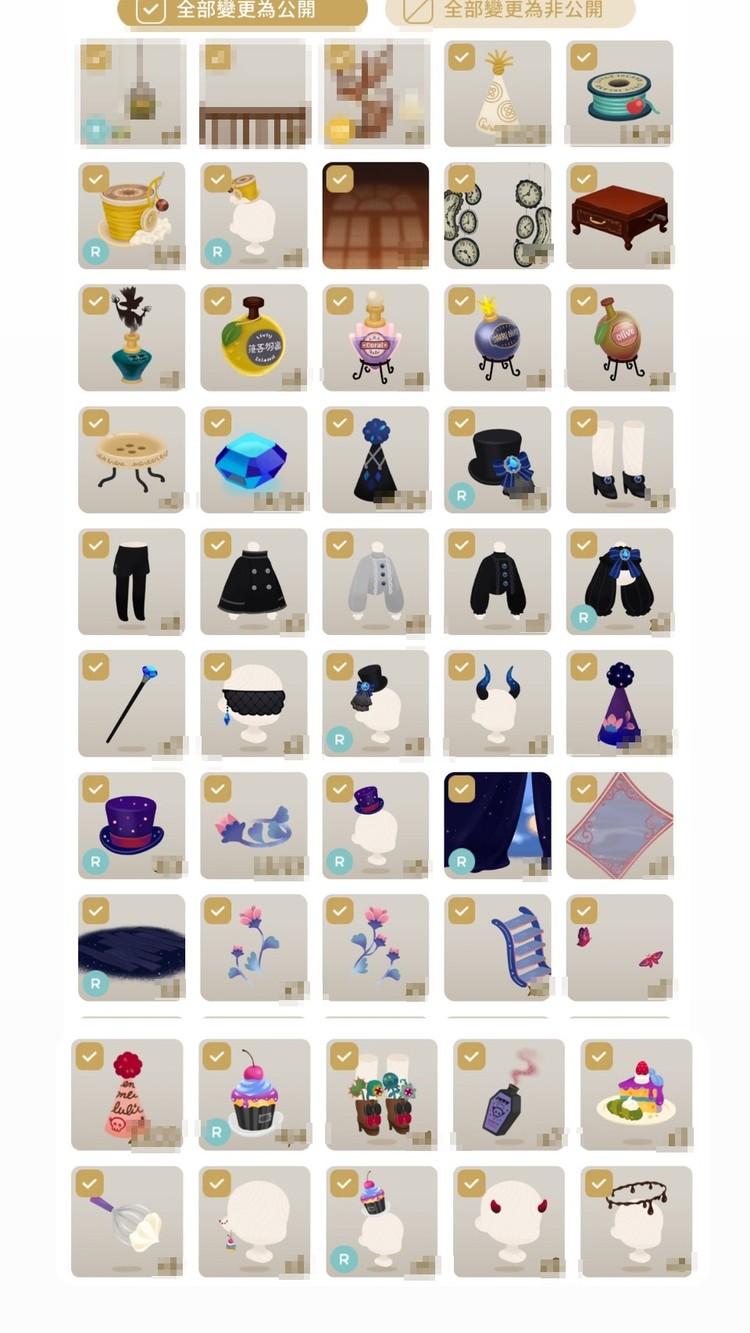Select the black top hat with blue ribbon
This screenshot has width=750, height=1333.
click(x=497, y=460)
